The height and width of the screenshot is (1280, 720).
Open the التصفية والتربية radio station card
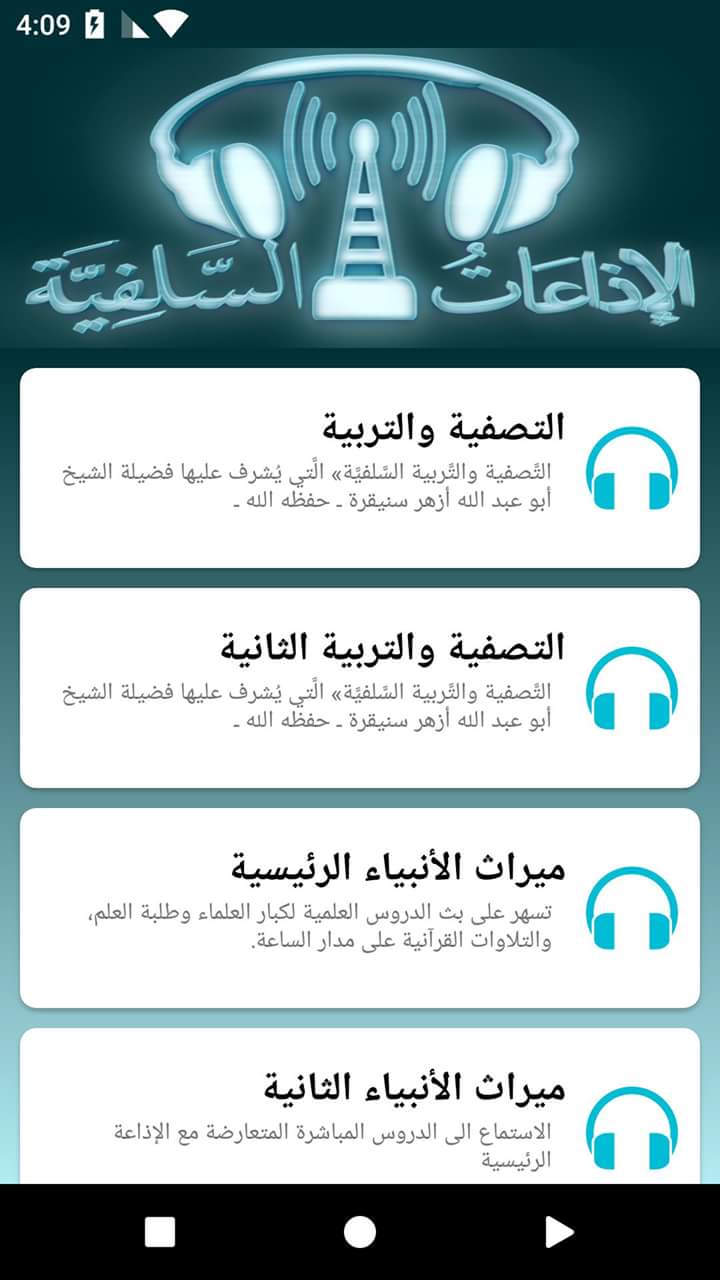click(x=360, y=467)
